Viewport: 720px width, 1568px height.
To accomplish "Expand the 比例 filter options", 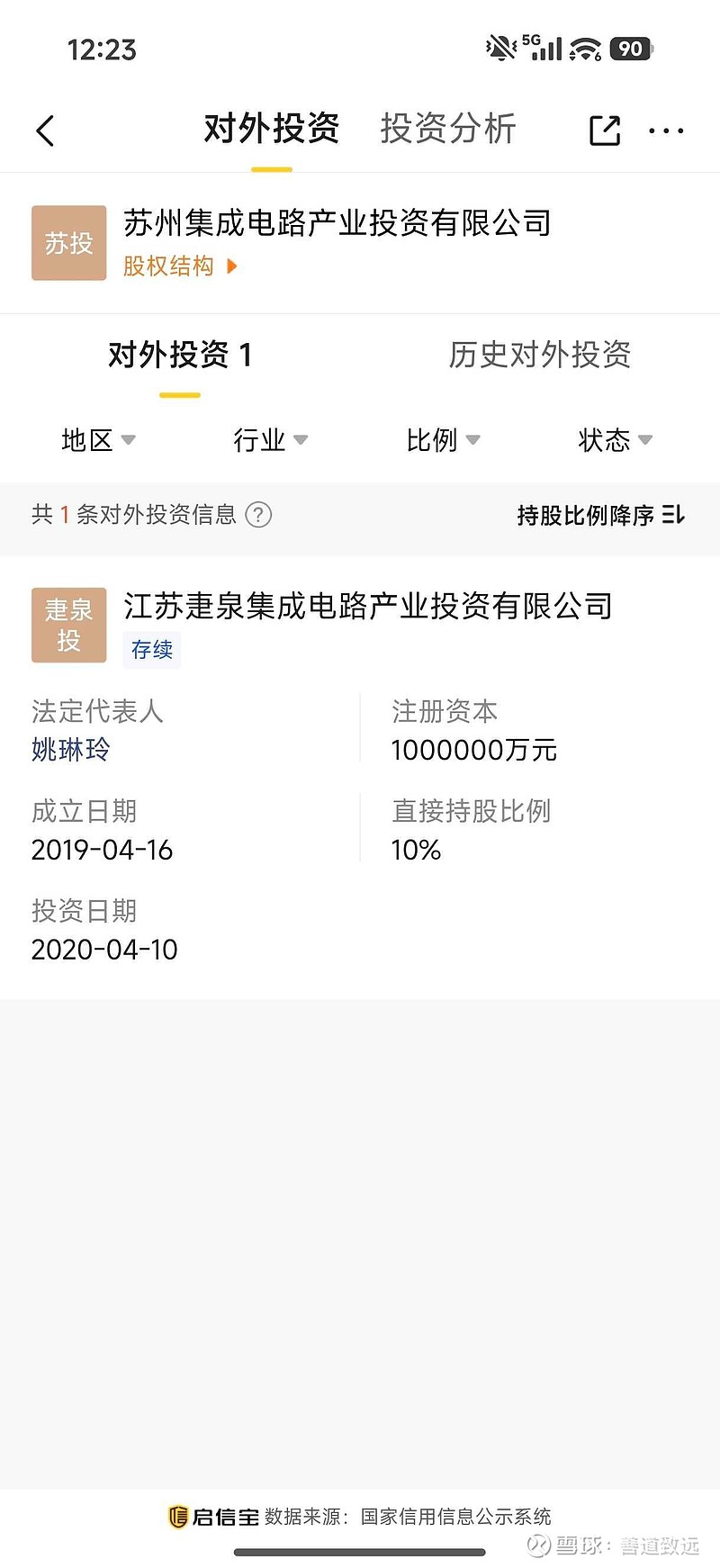I will click(x=442, y=440).
